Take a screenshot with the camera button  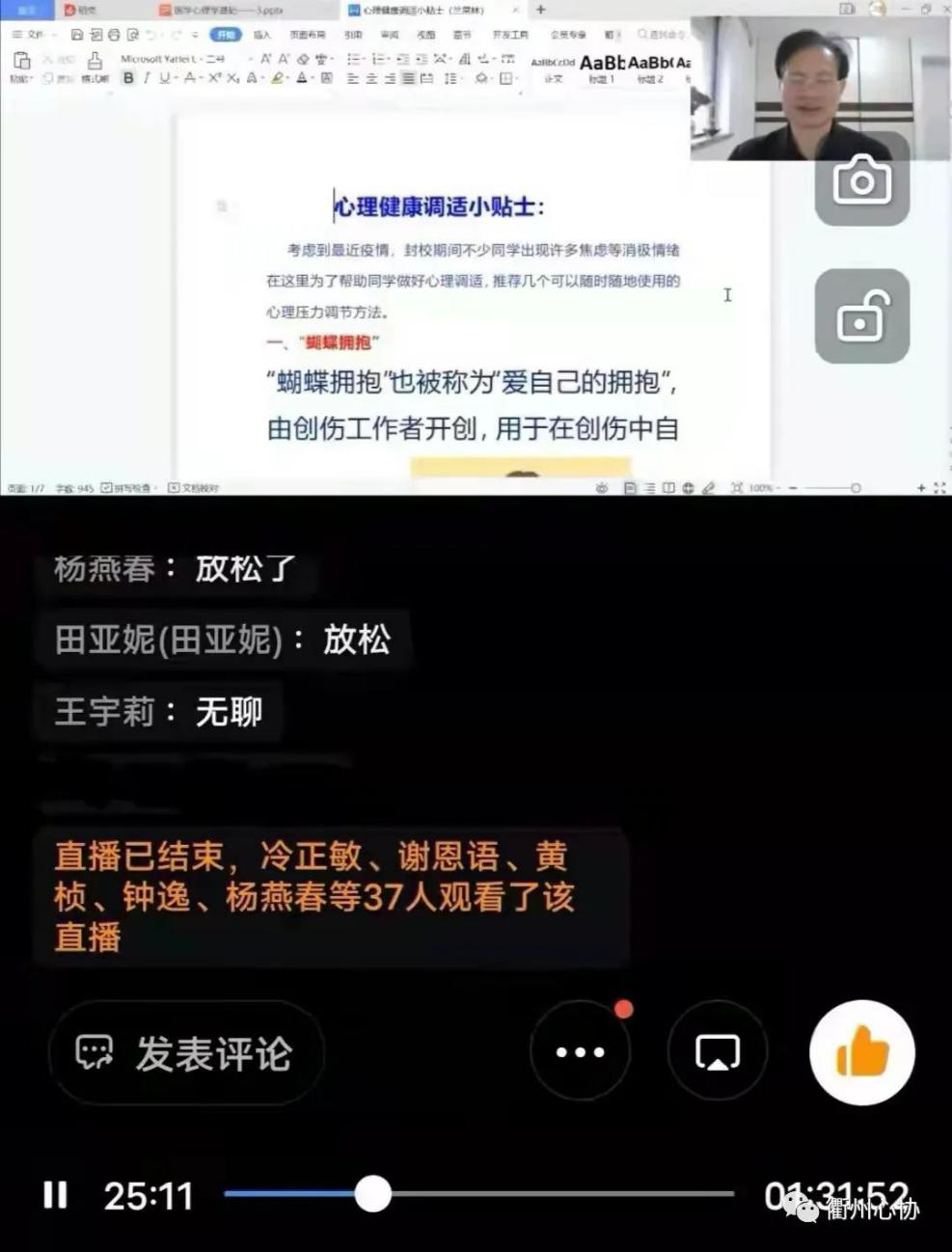click(x=861, y=180)
